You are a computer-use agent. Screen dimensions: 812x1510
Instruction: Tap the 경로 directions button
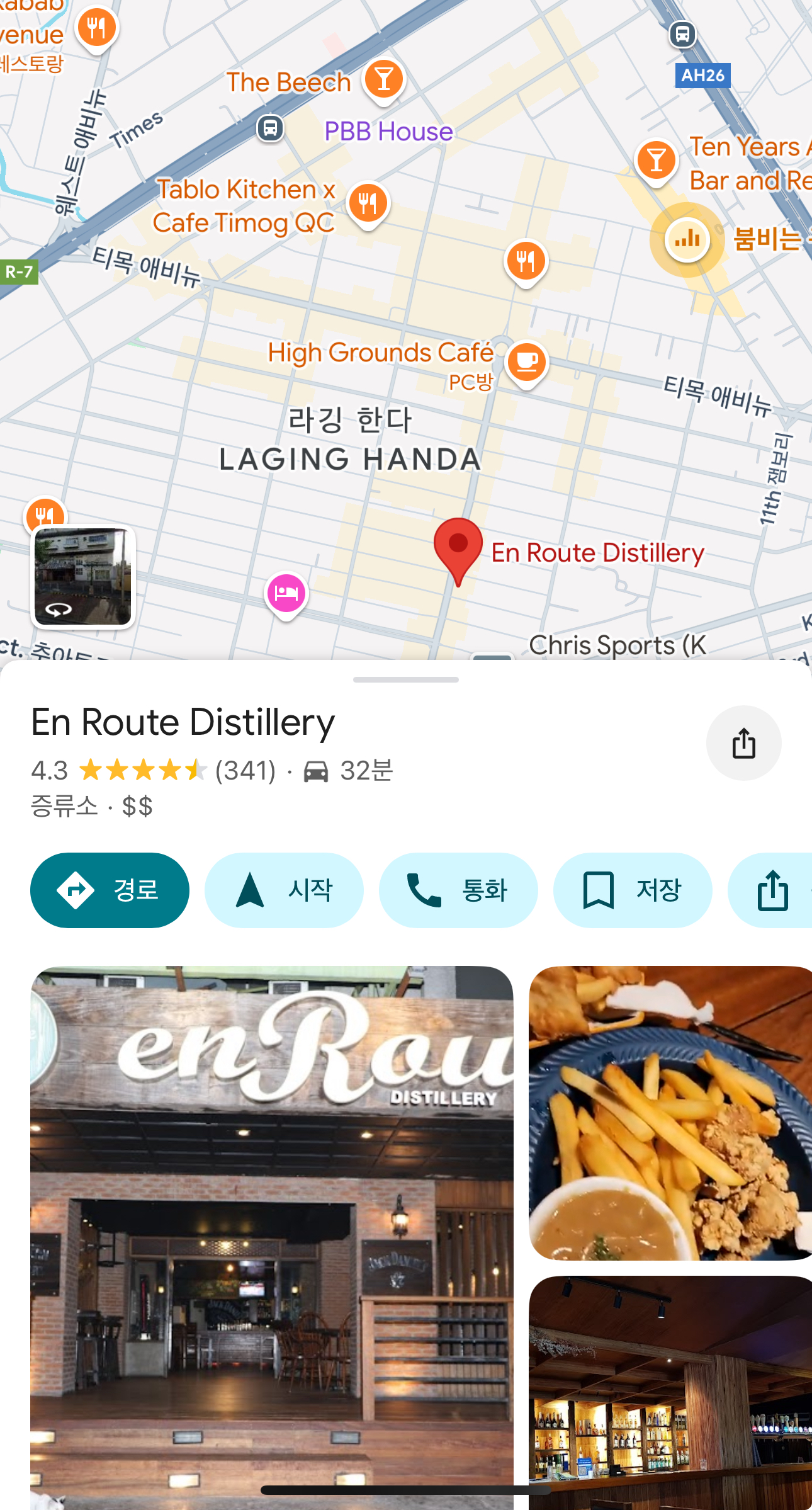110,890
